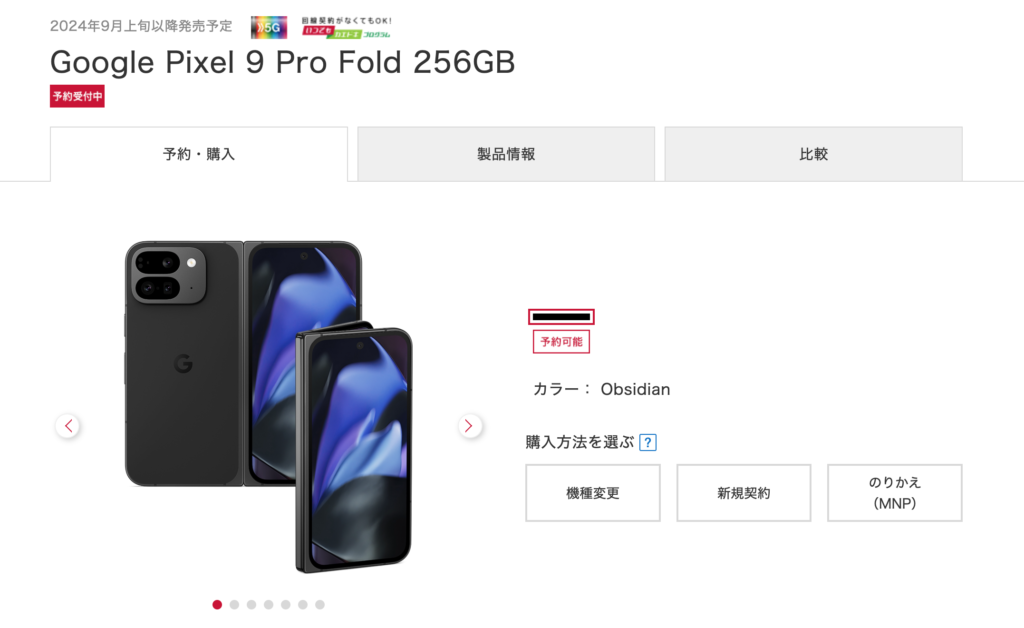Jump to the second image dot
1024x628 pixels.
234,604
